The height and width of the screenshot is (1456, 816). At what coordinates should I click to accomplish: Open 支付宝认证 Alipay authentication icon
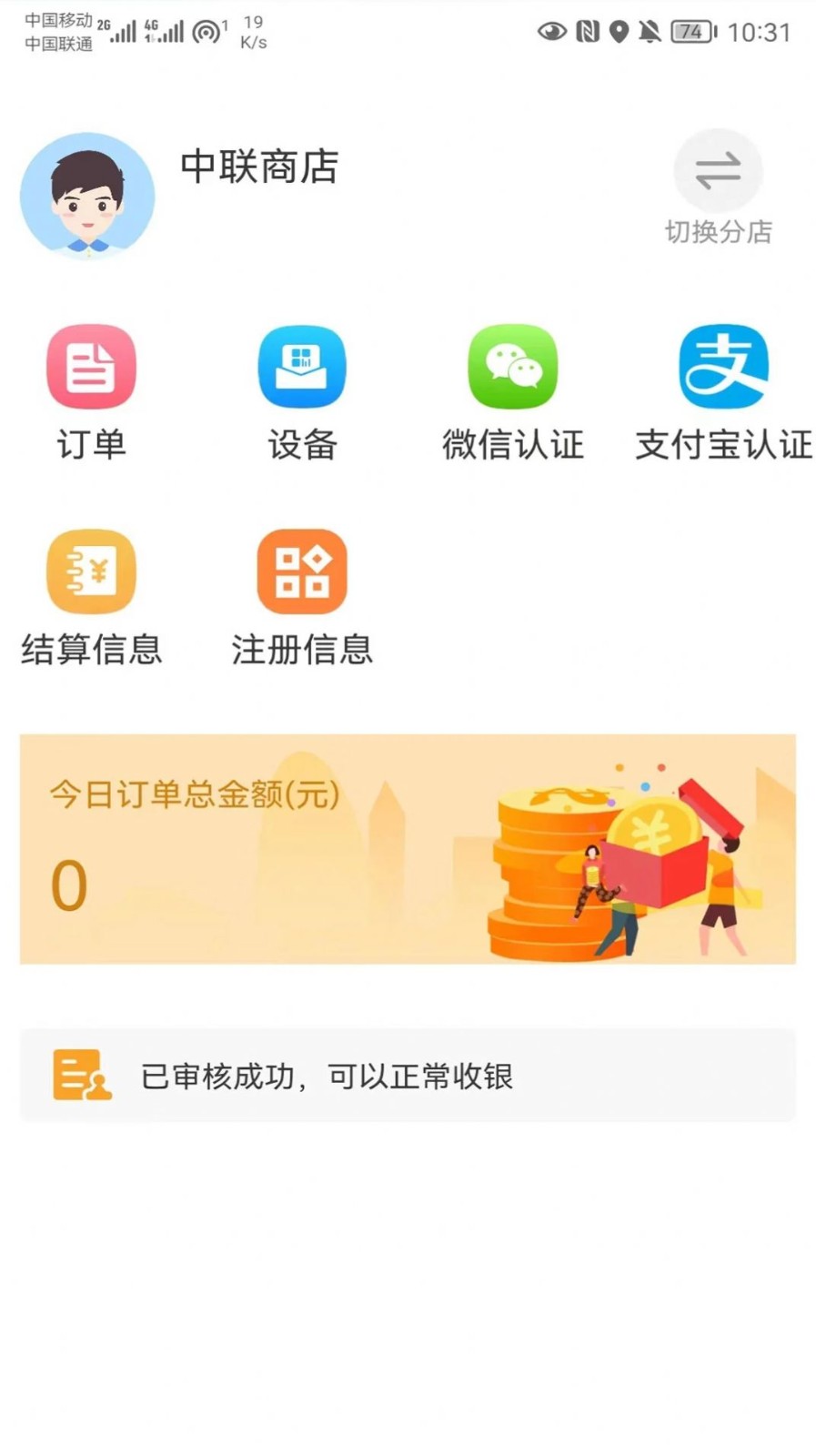[723, 369]
